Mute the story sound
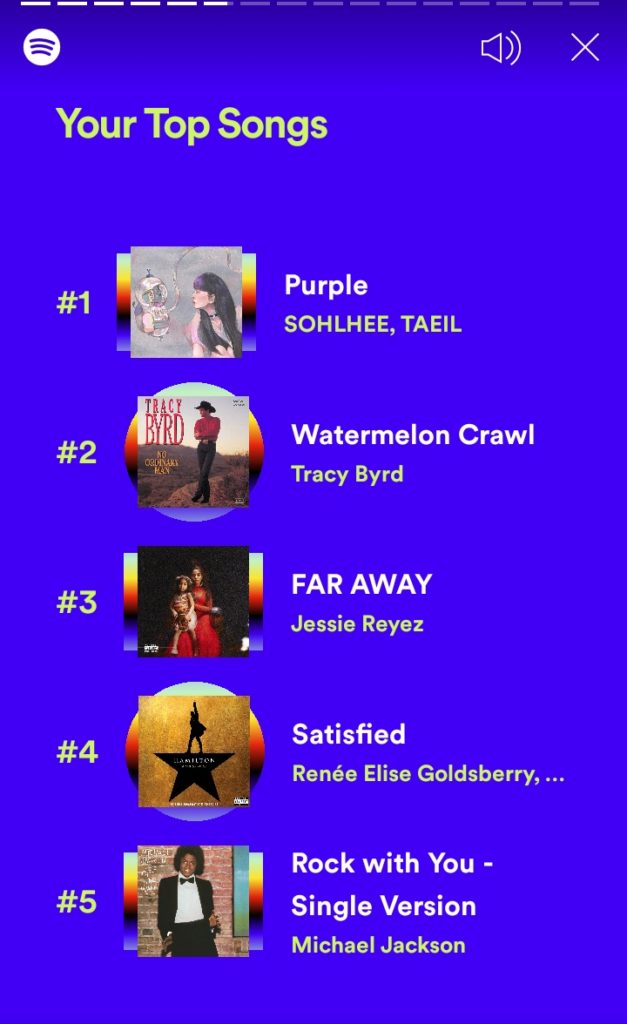This screenshot has width=627, height=1024. 501,48
